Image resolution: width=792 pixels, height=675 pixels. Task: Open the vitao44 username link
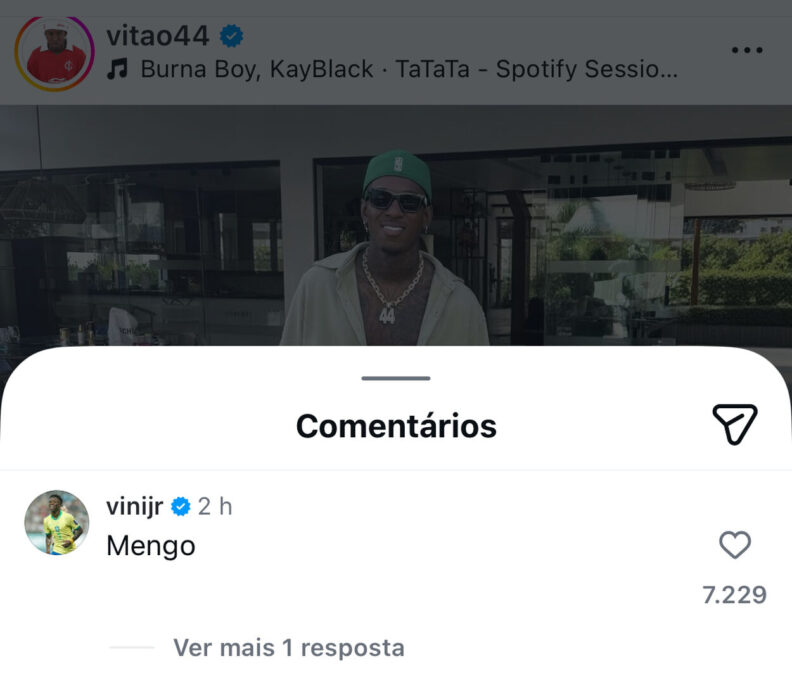157,36
